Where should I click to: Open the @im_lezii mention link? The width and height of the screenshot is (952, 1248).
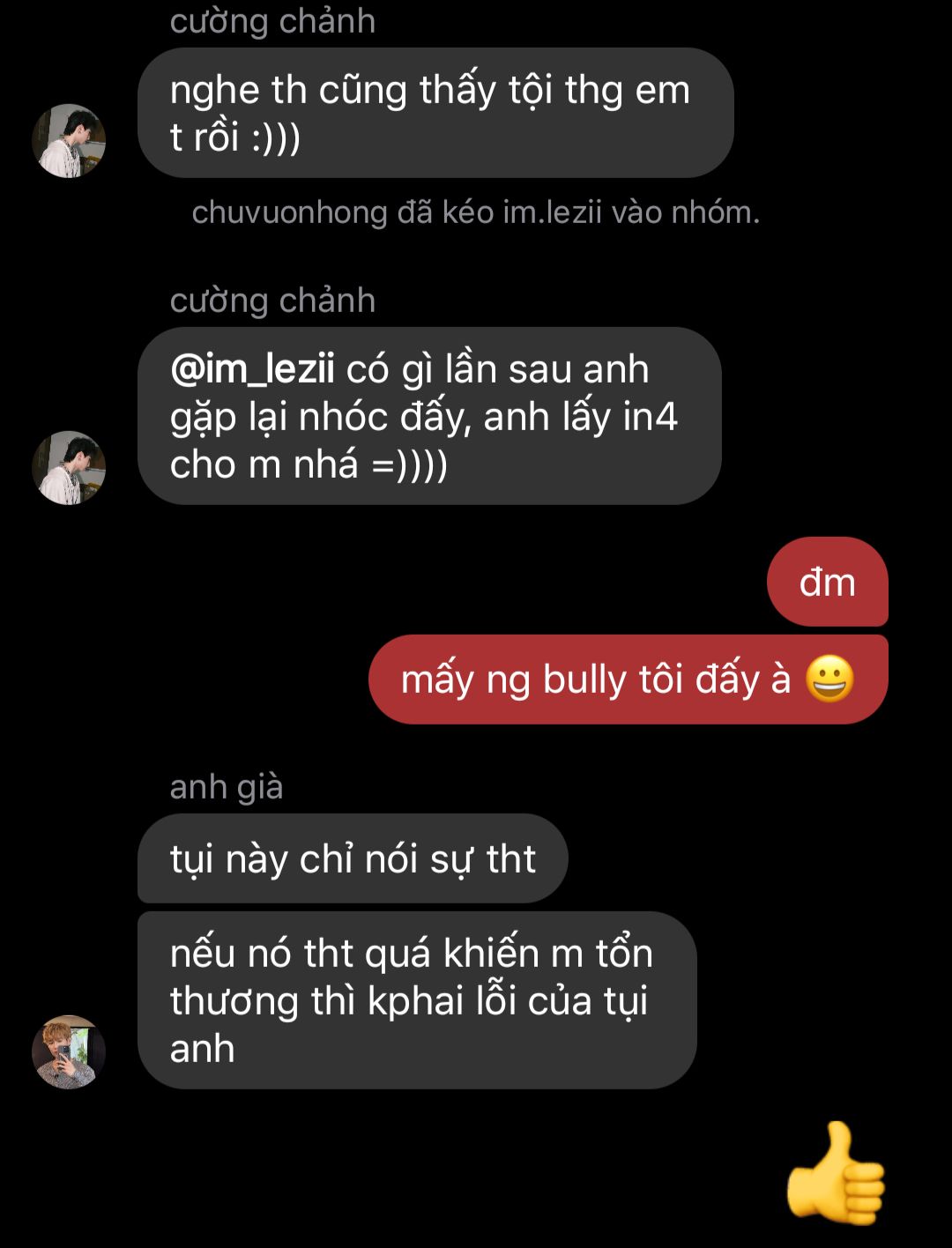[x=252, y=370]
